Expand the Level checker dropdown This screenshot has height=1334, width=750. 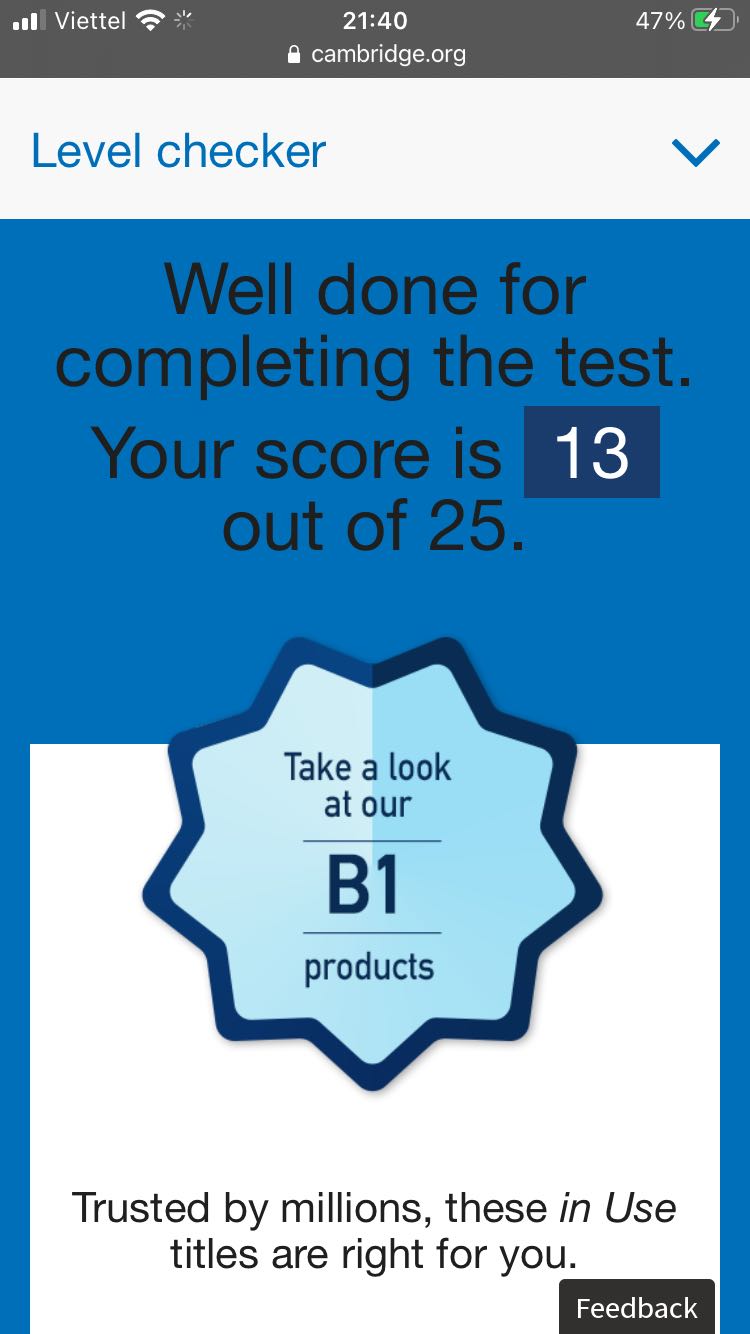coord(695,152)
